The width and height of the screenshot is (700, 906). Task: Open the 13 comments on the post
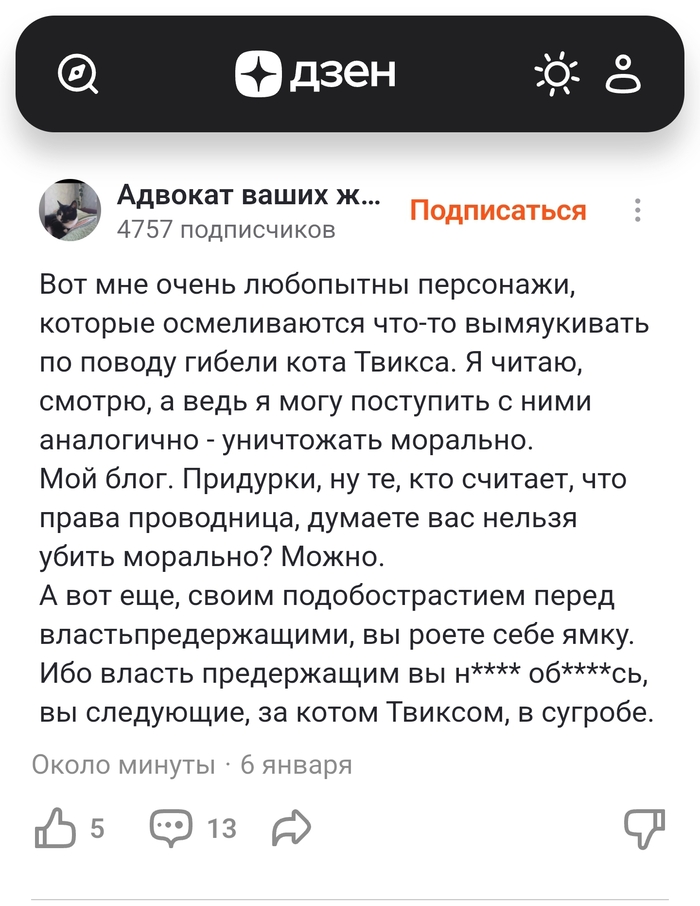pyautogui.click(x=169, y=827)
